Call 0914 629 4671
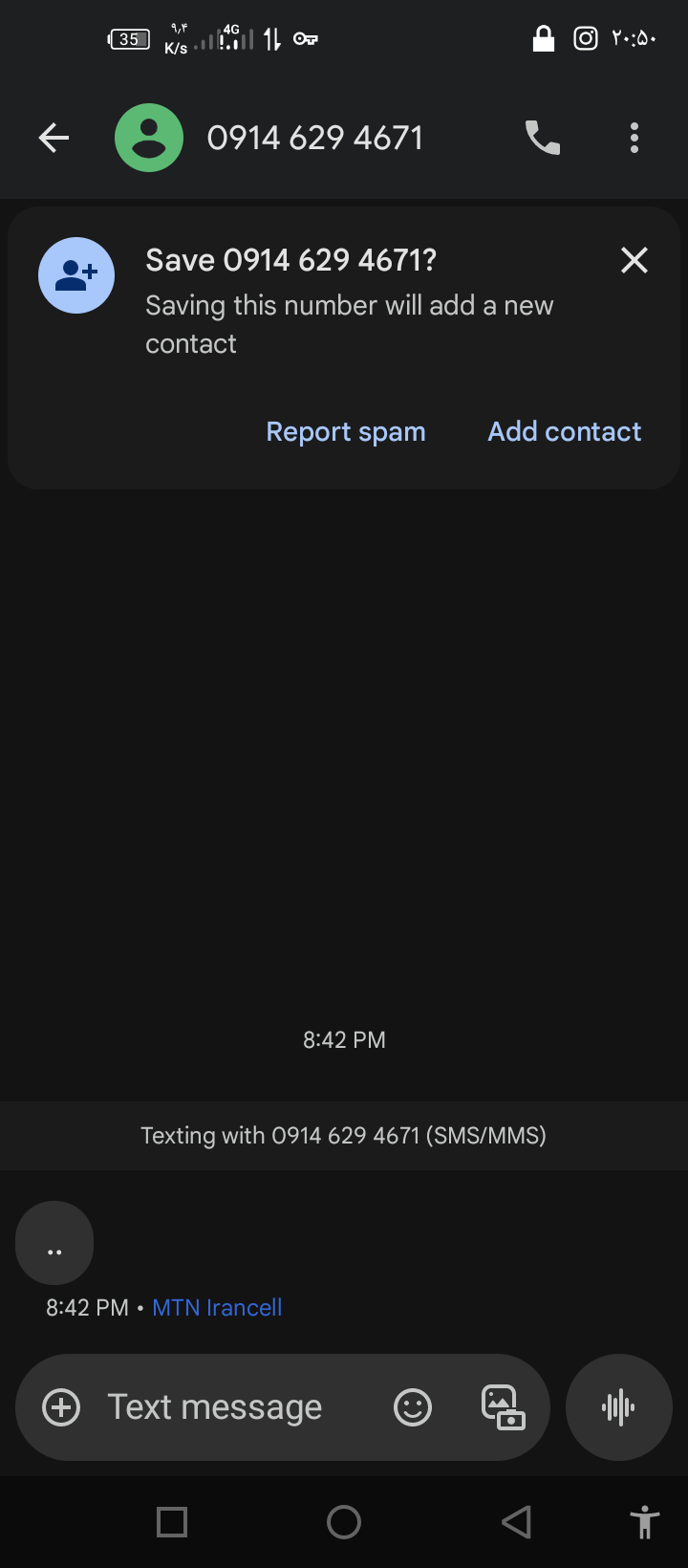 (543, 139)
